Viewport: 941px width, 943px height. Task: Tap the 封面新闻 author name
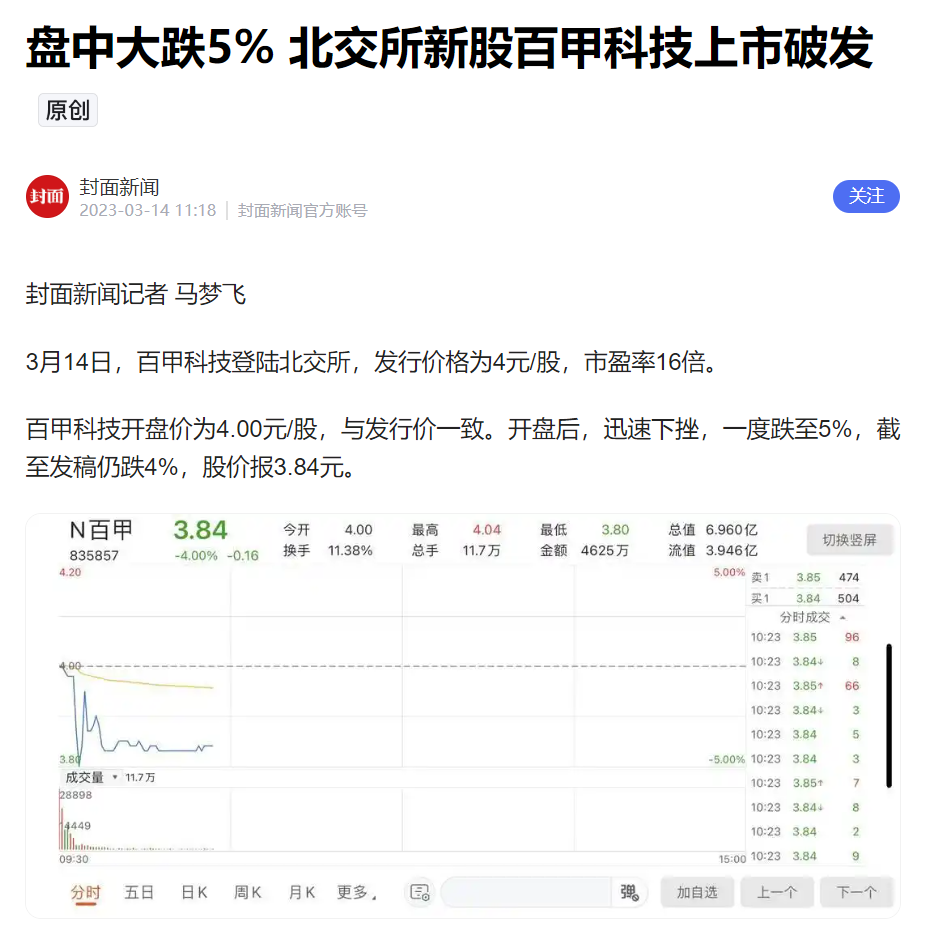(119, 187)
